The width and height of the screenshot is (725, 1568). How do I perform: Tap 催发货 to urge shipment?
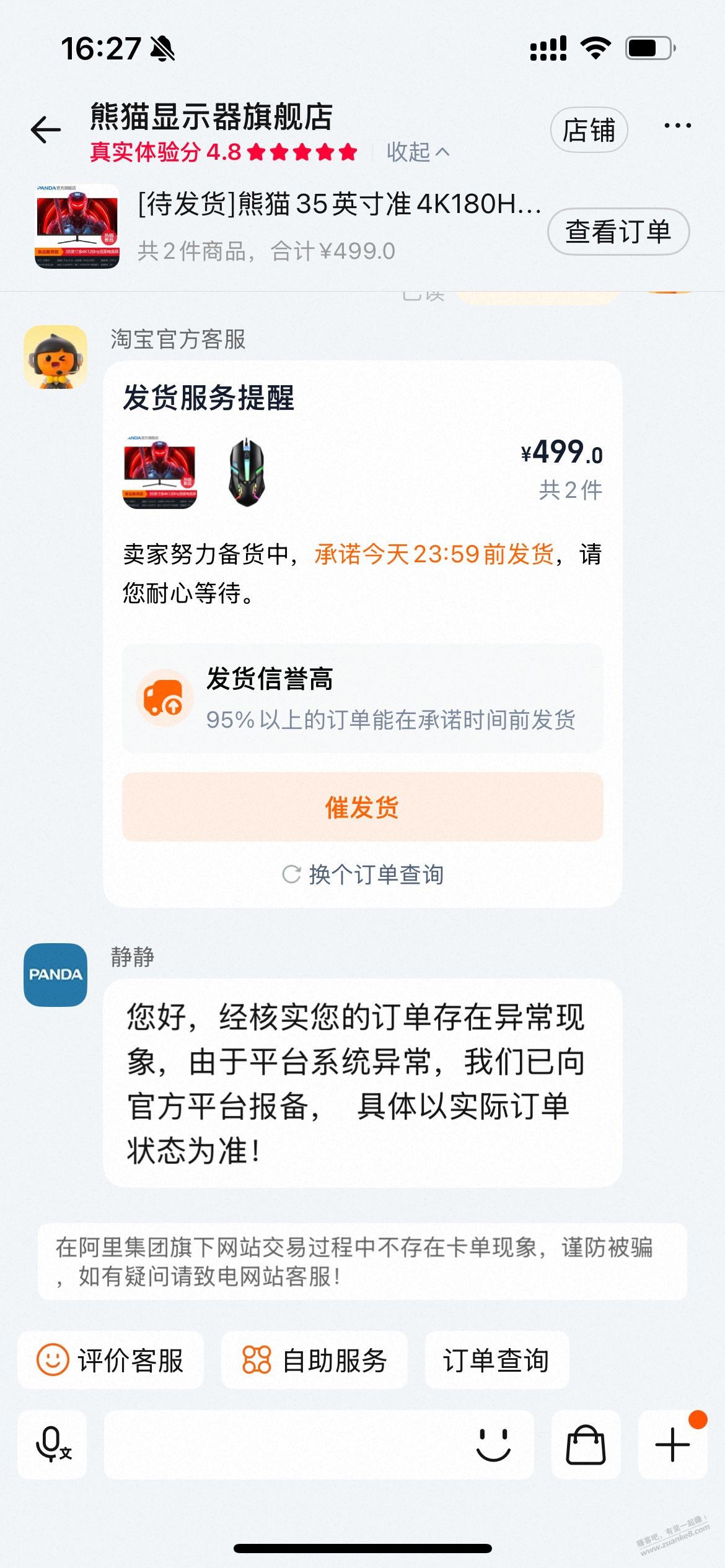coord(362,807)
